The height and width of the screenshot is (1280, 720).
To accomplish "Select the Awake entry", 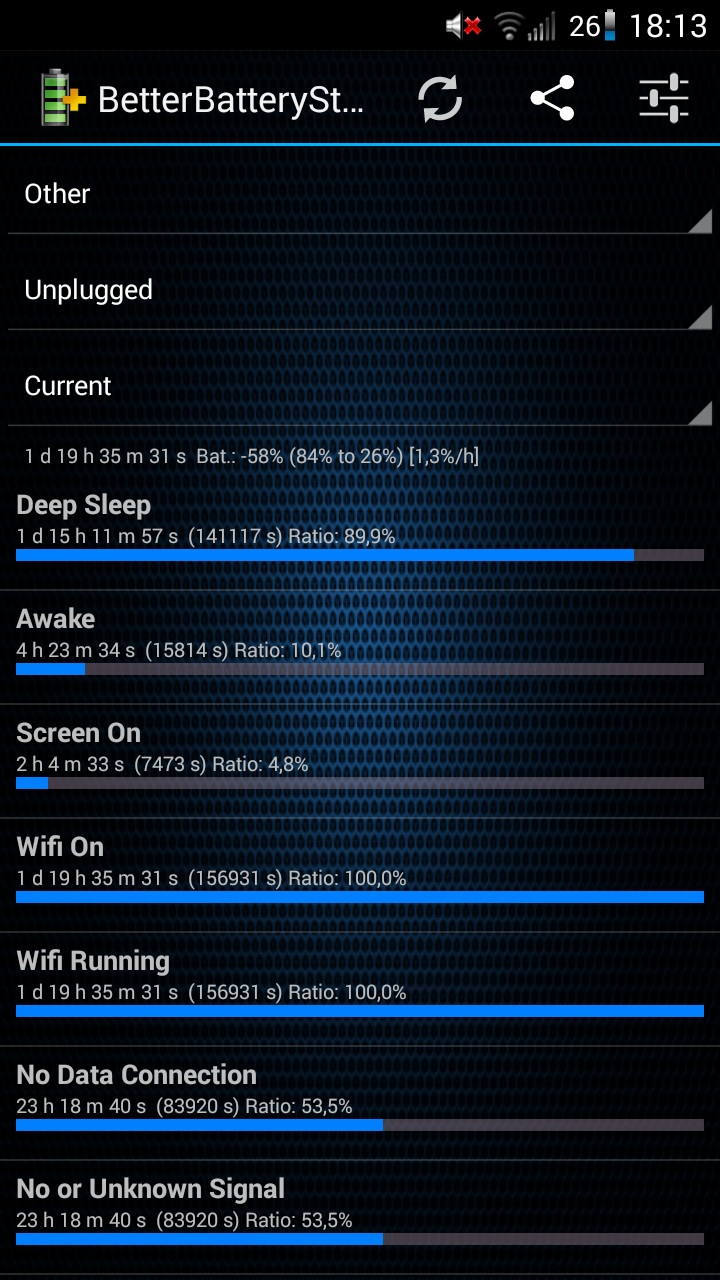I will click(x=360, y=647).
